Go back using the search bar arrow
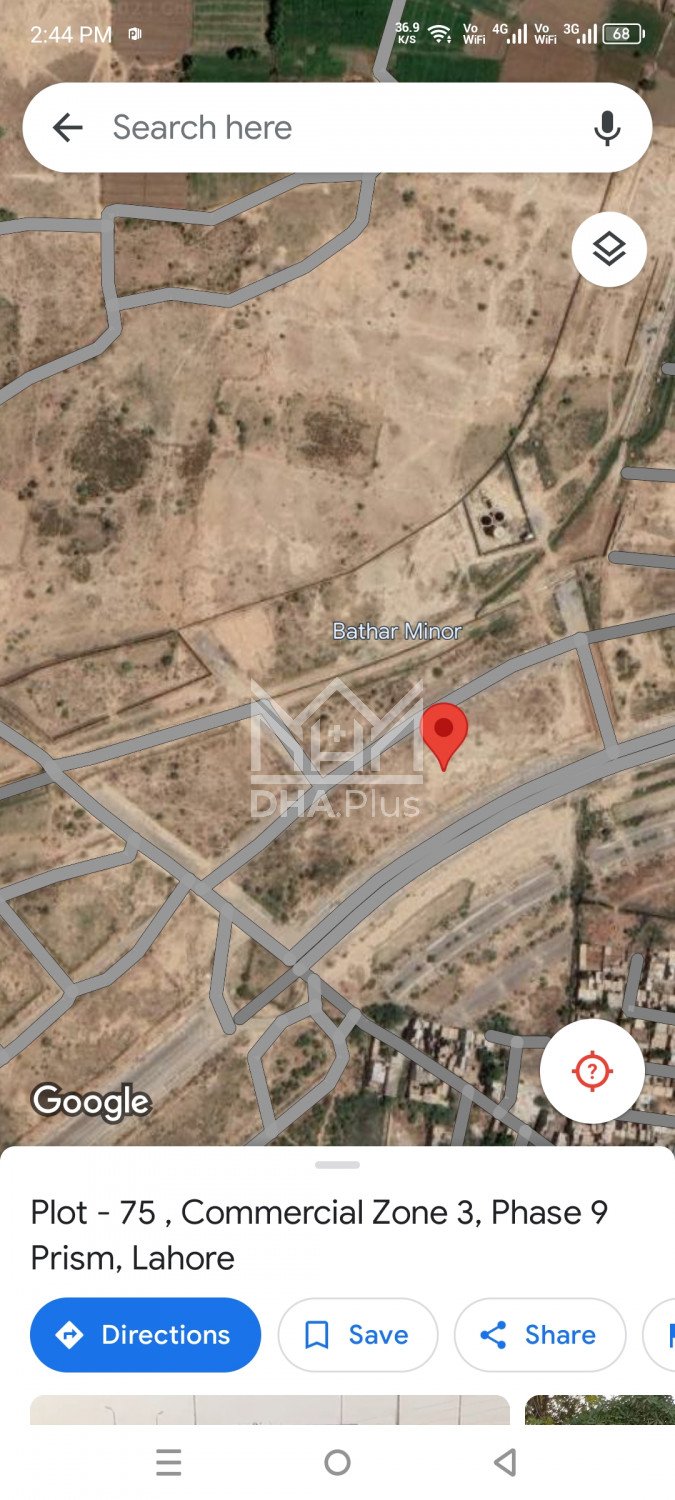 [67, 128]
